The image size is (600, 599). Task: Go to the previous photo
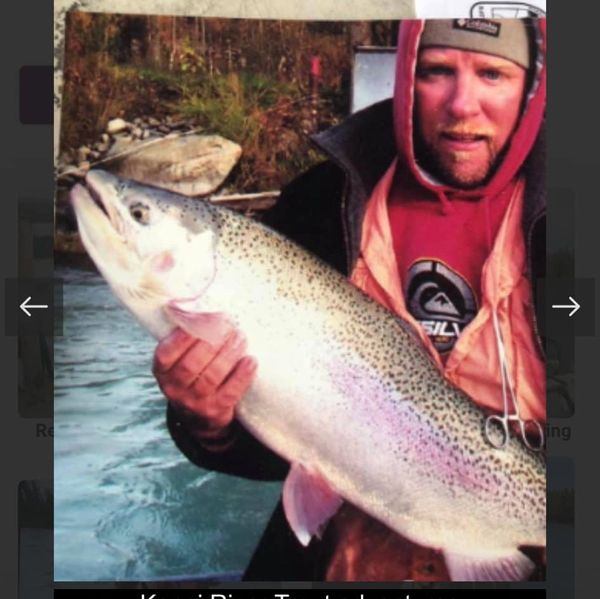(33, 307)
